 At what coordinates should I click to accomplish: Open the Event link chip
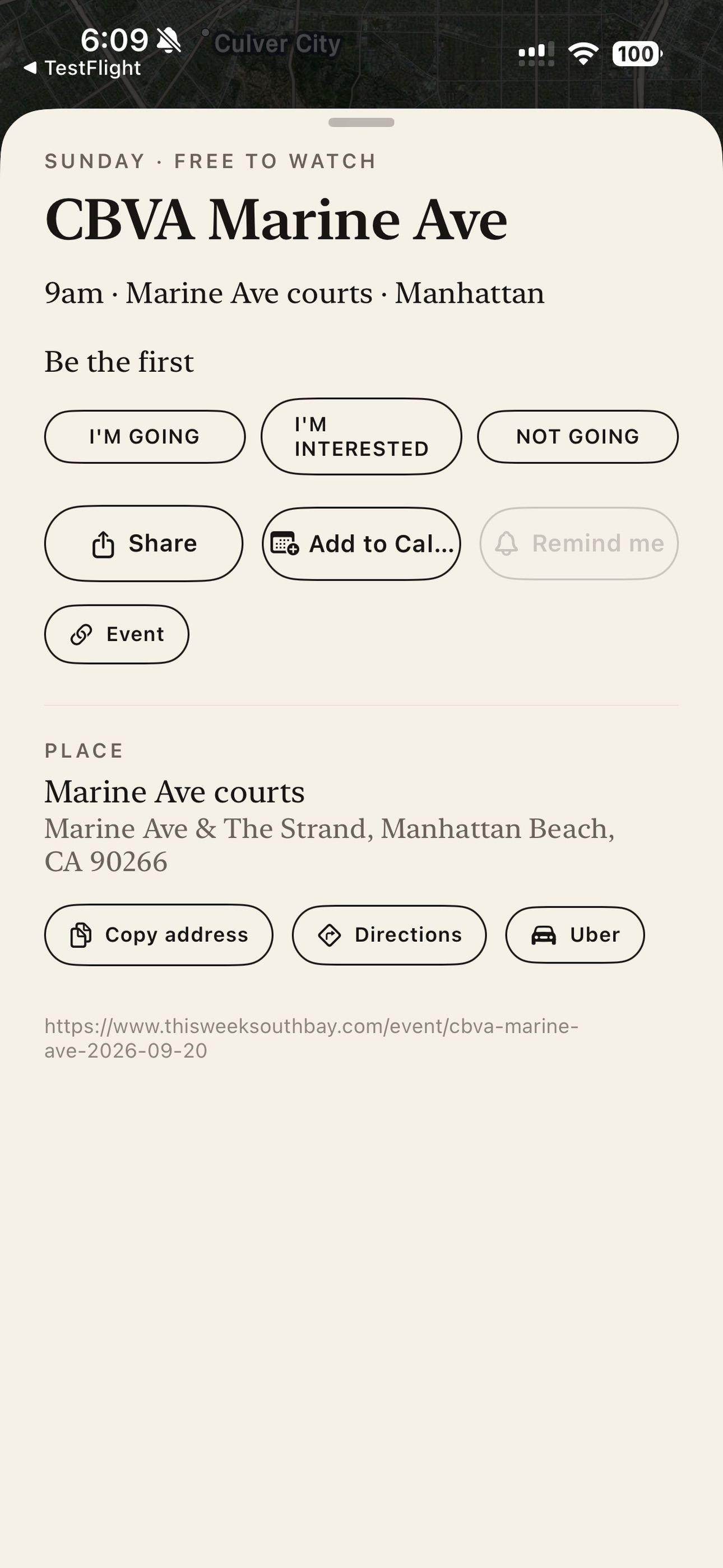point(117,634)
